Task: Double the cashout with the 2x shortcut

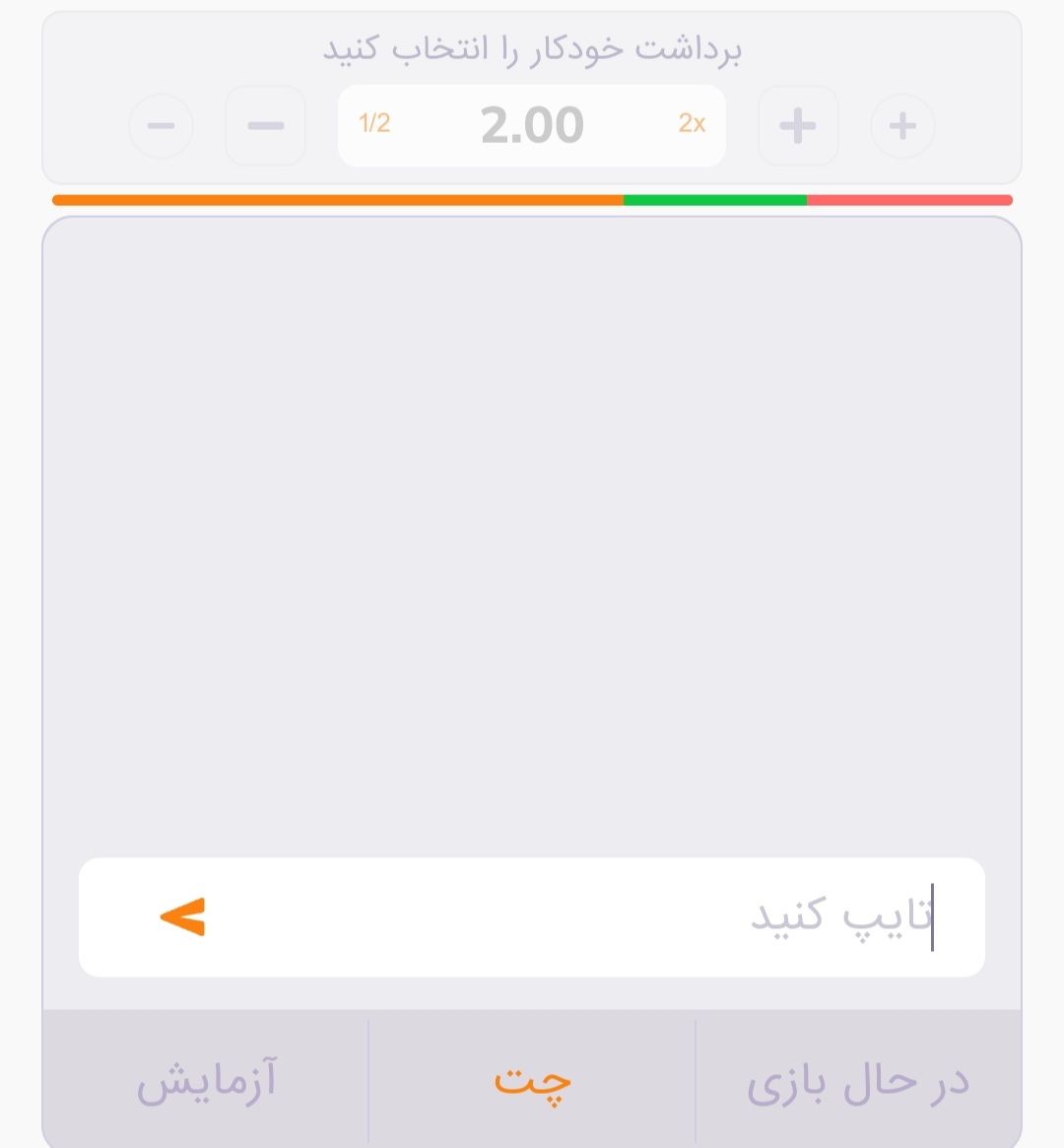Action: [691, 125]
